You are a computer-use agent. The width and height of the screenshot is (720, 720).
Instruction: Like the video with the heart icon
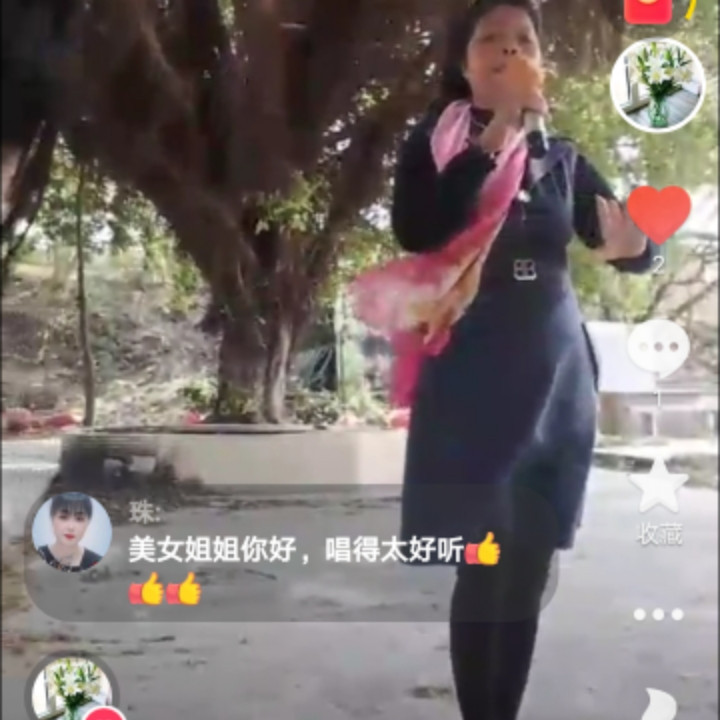(x=659, y=214)
